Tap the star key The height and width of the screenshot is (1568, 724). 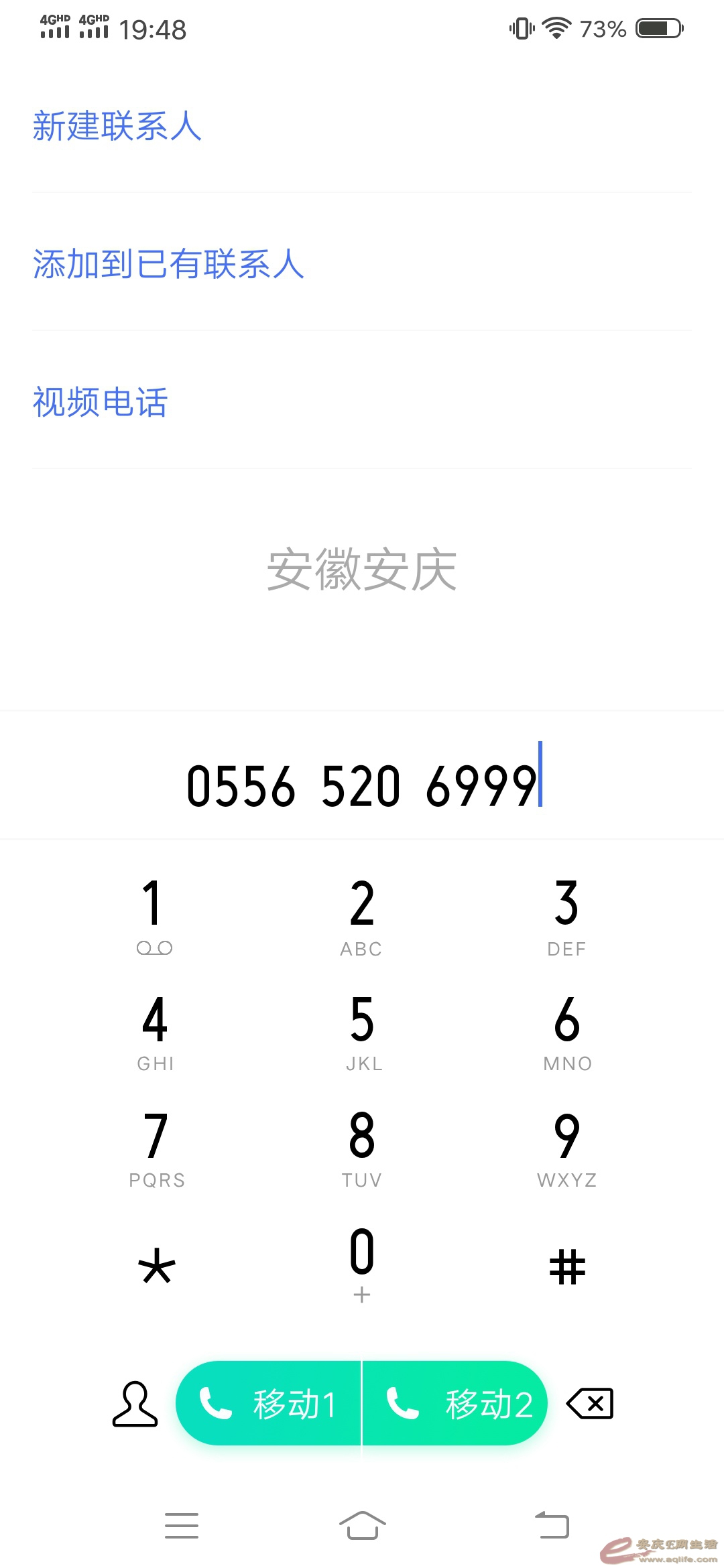pyautogui.click(x=156, y=1266)
